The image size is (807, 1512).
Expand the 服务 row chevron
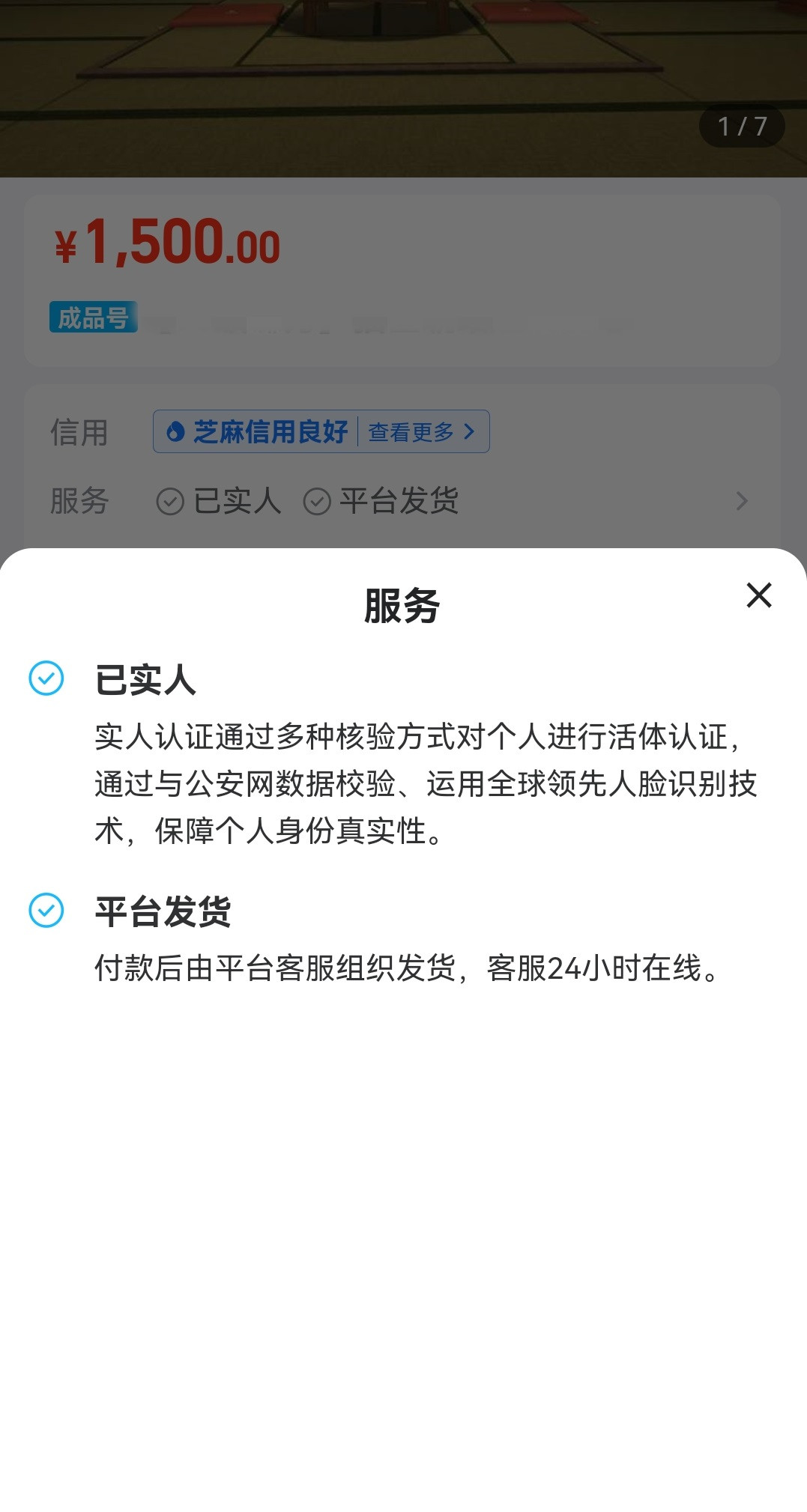click(742, 501)
